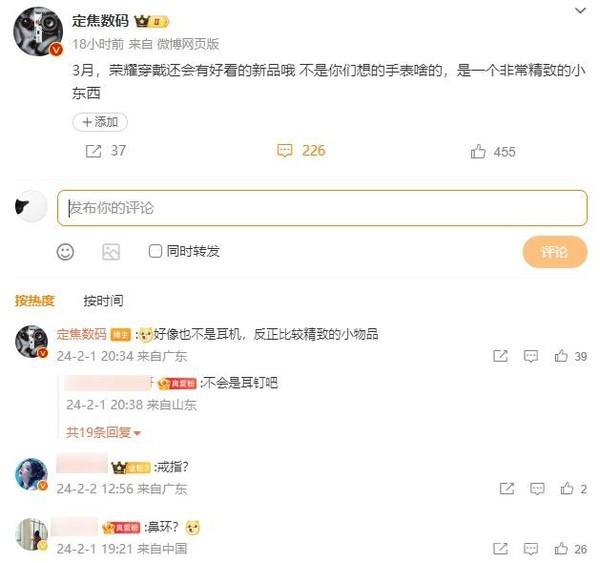
Task: Share the 鼻环? comment
Action: 500,548
